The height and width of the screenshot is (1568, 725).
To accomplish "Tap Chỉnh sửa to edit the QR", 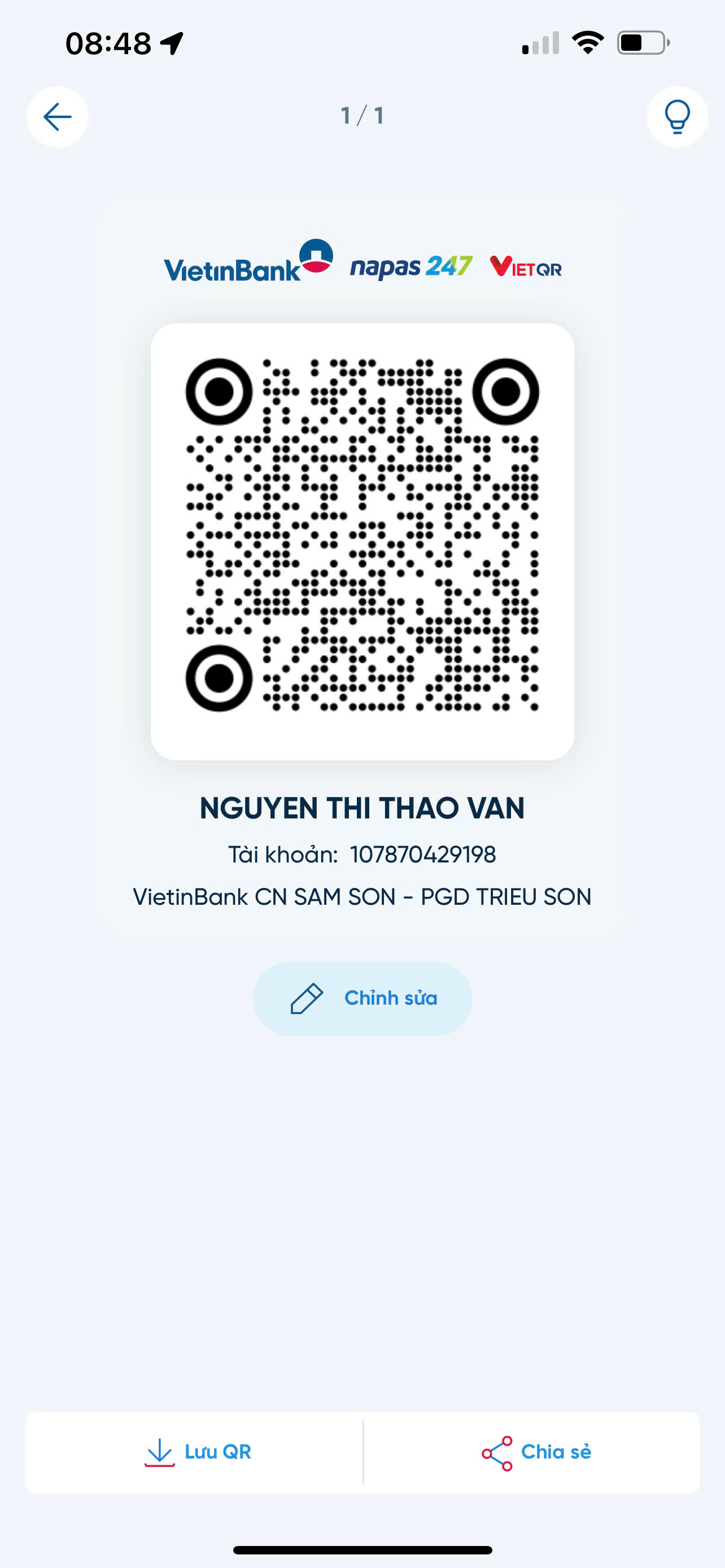I will pos(363,998).
